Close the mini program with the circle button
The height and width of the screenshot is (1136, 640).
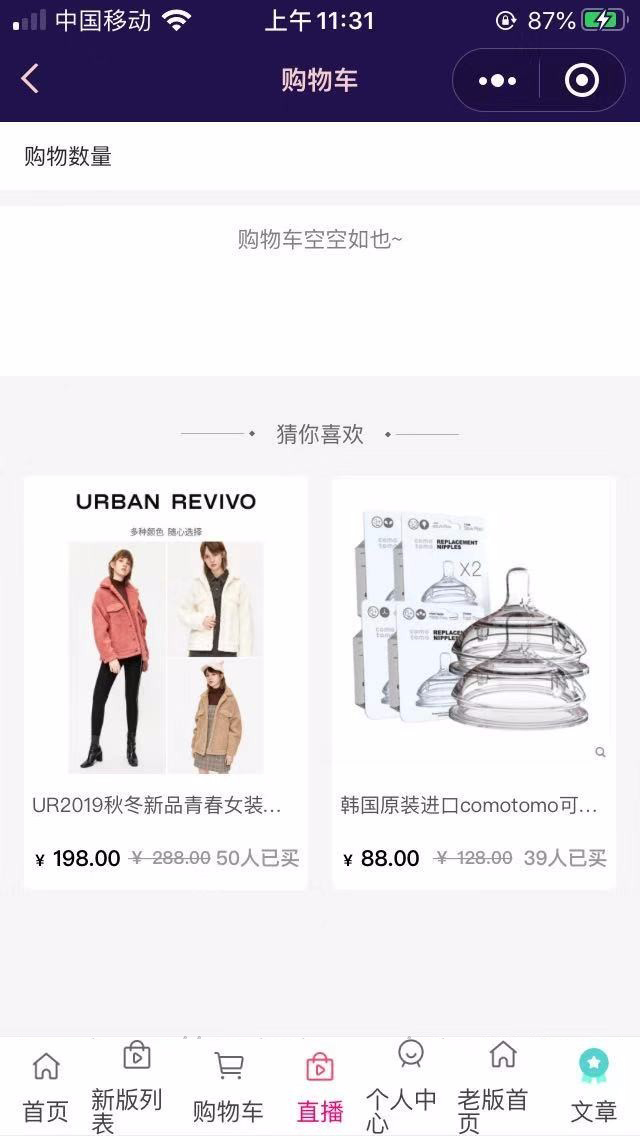pos(582,80)
